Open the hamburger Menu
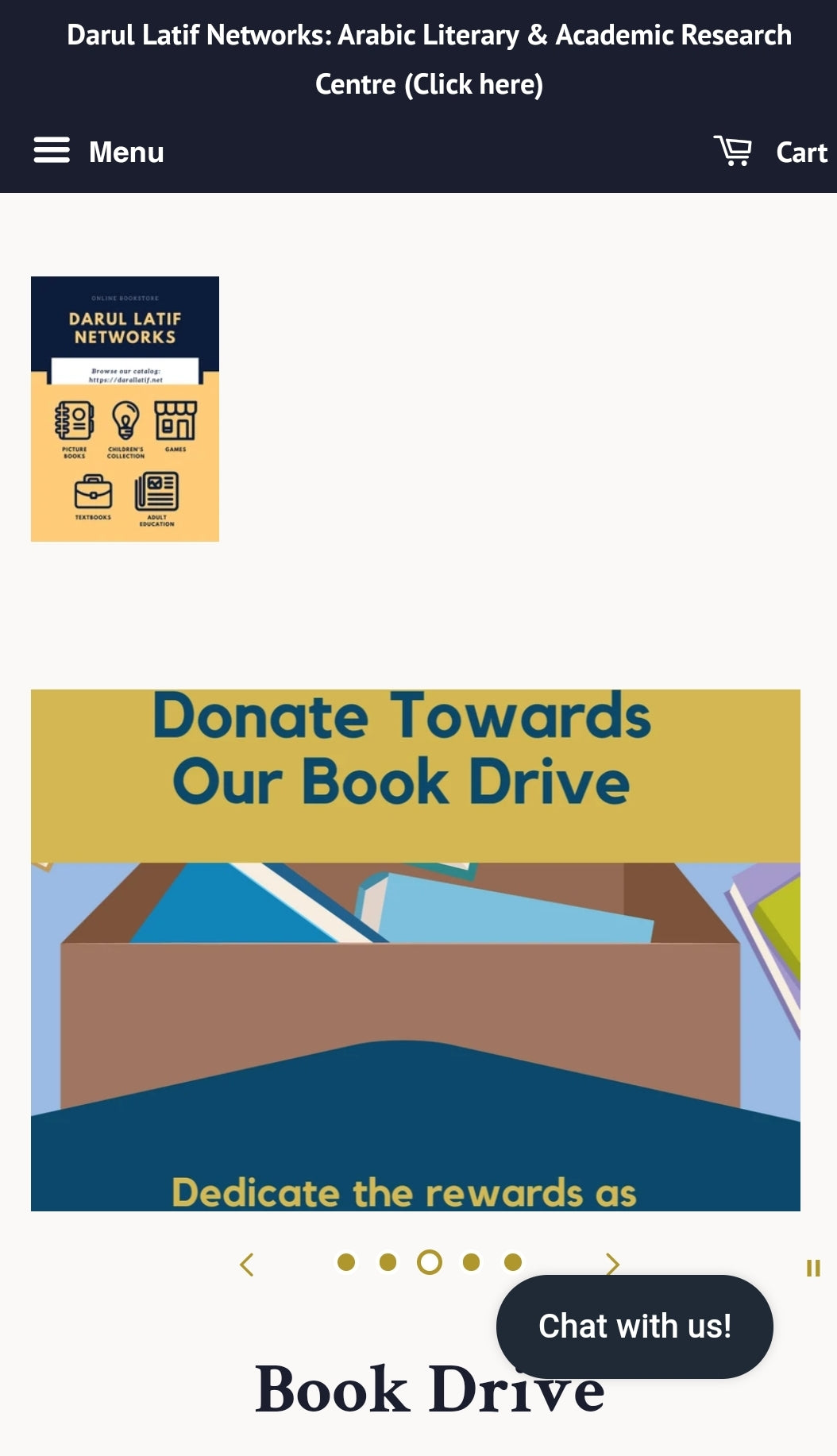 (98, 151)
